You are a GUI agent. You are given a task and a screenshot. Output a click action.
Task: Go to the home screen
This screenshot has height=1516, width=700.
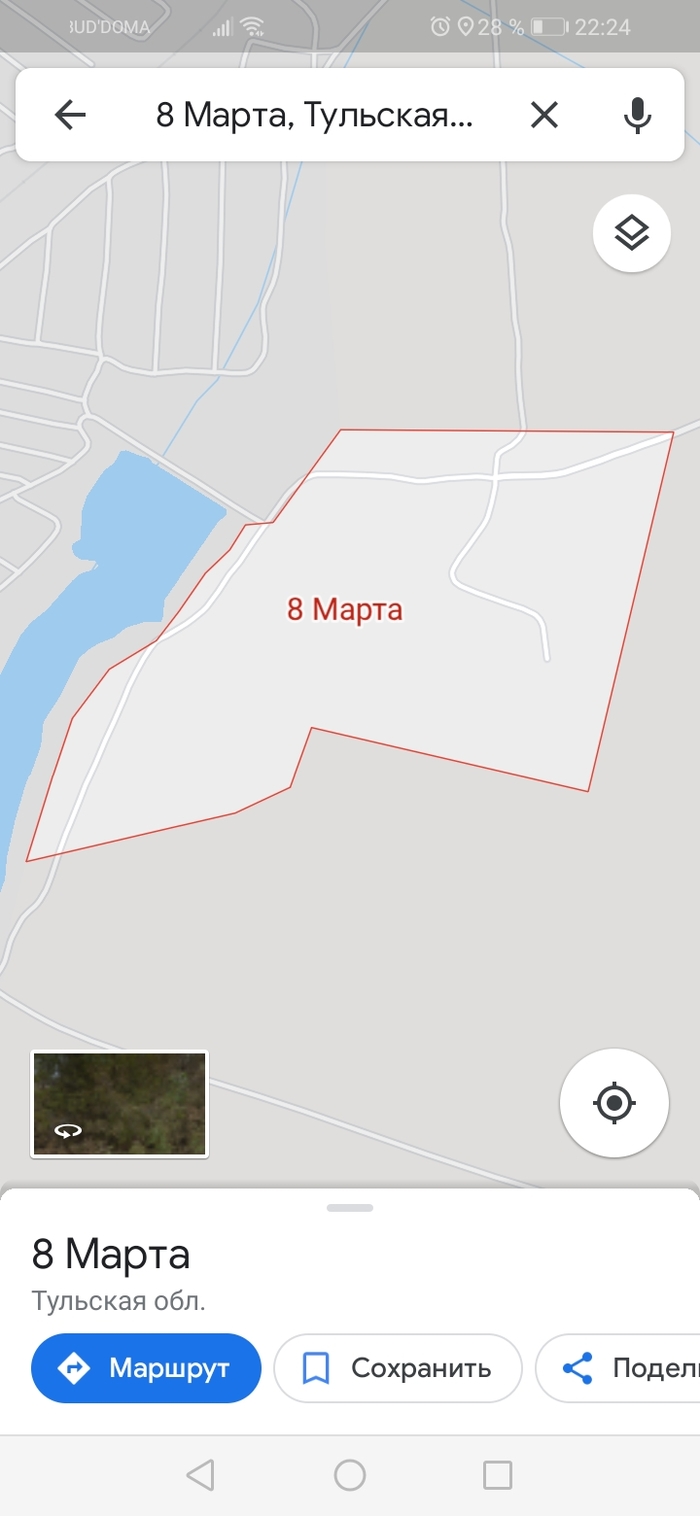click(x=350, y=1474)
